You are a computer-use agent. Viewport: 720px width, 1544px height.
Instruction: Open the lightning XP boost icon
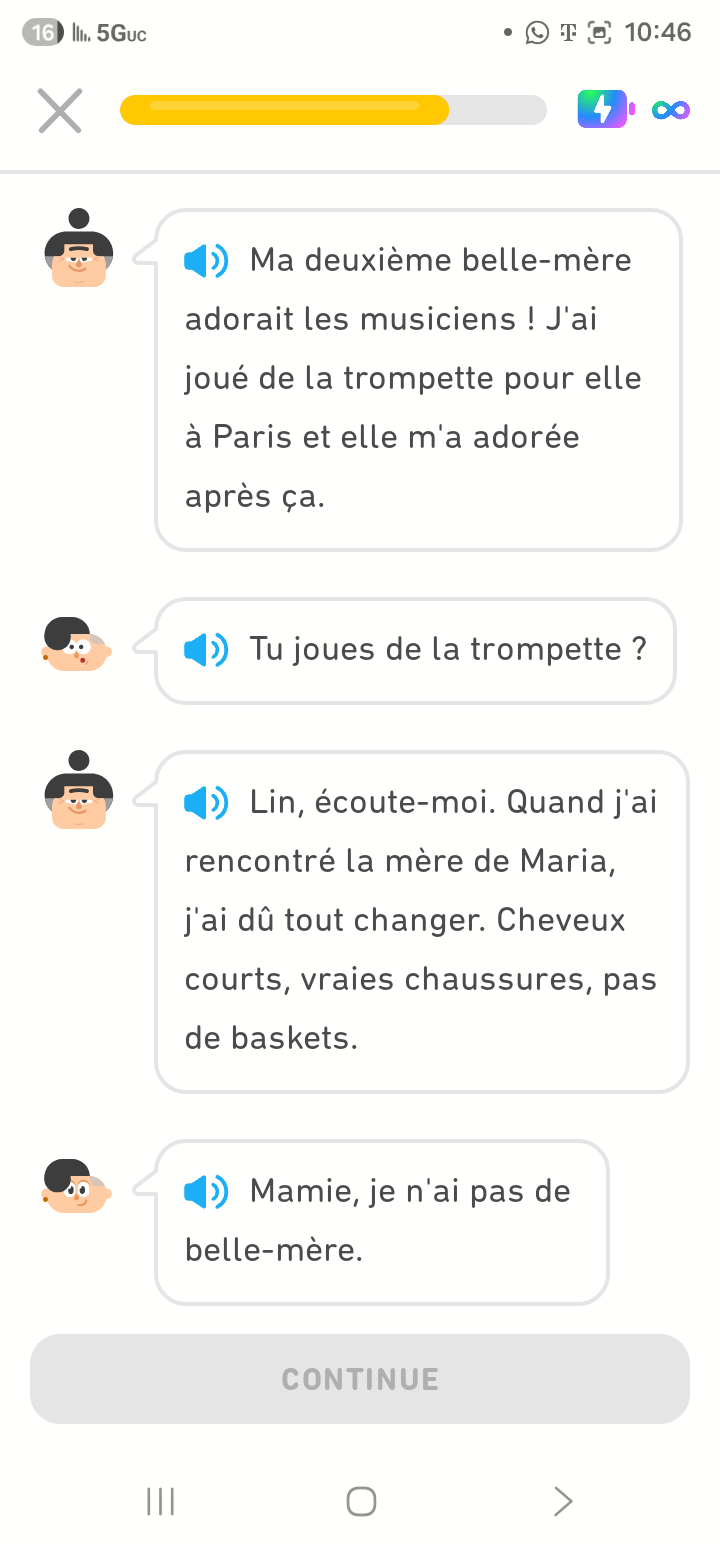(603, 109)
